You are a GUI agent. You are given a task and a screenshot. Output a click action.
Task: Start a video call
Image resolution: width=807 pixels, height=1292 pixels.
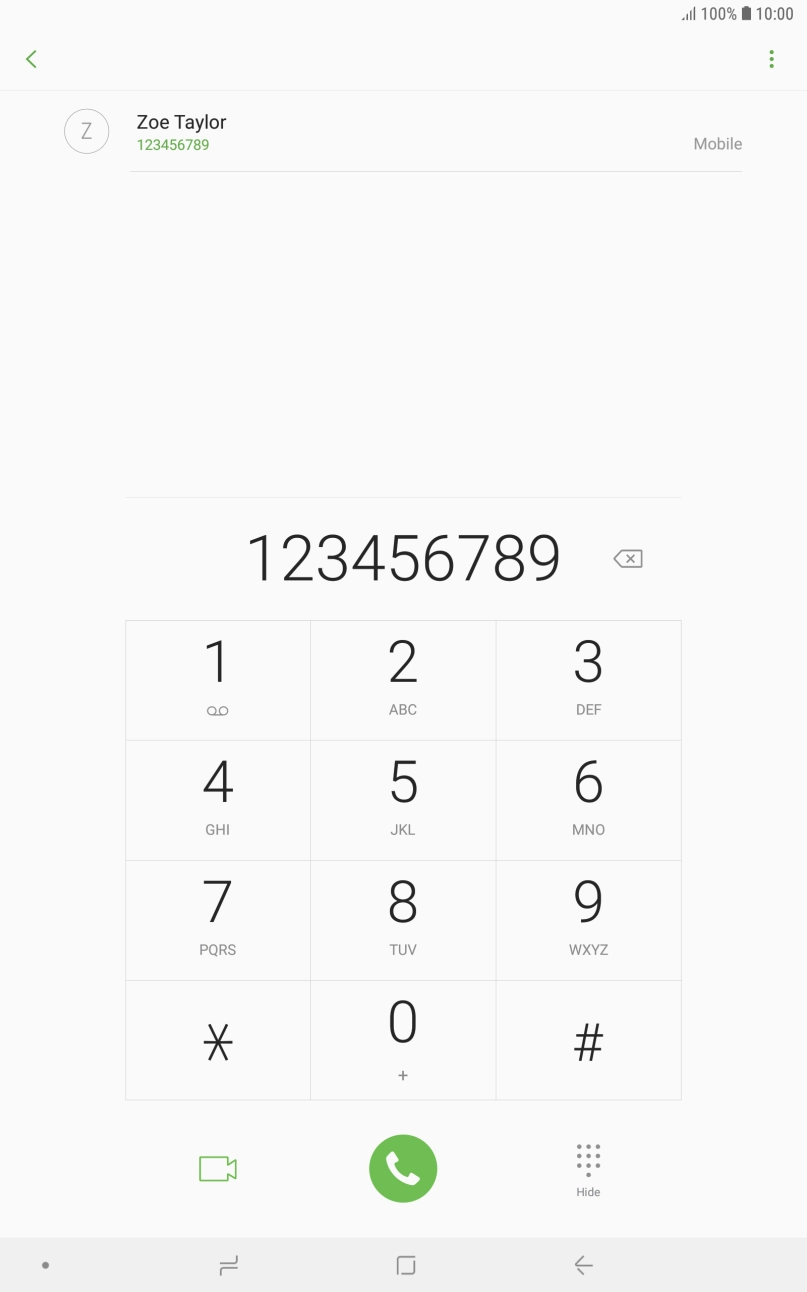[x=217, y=1168]
